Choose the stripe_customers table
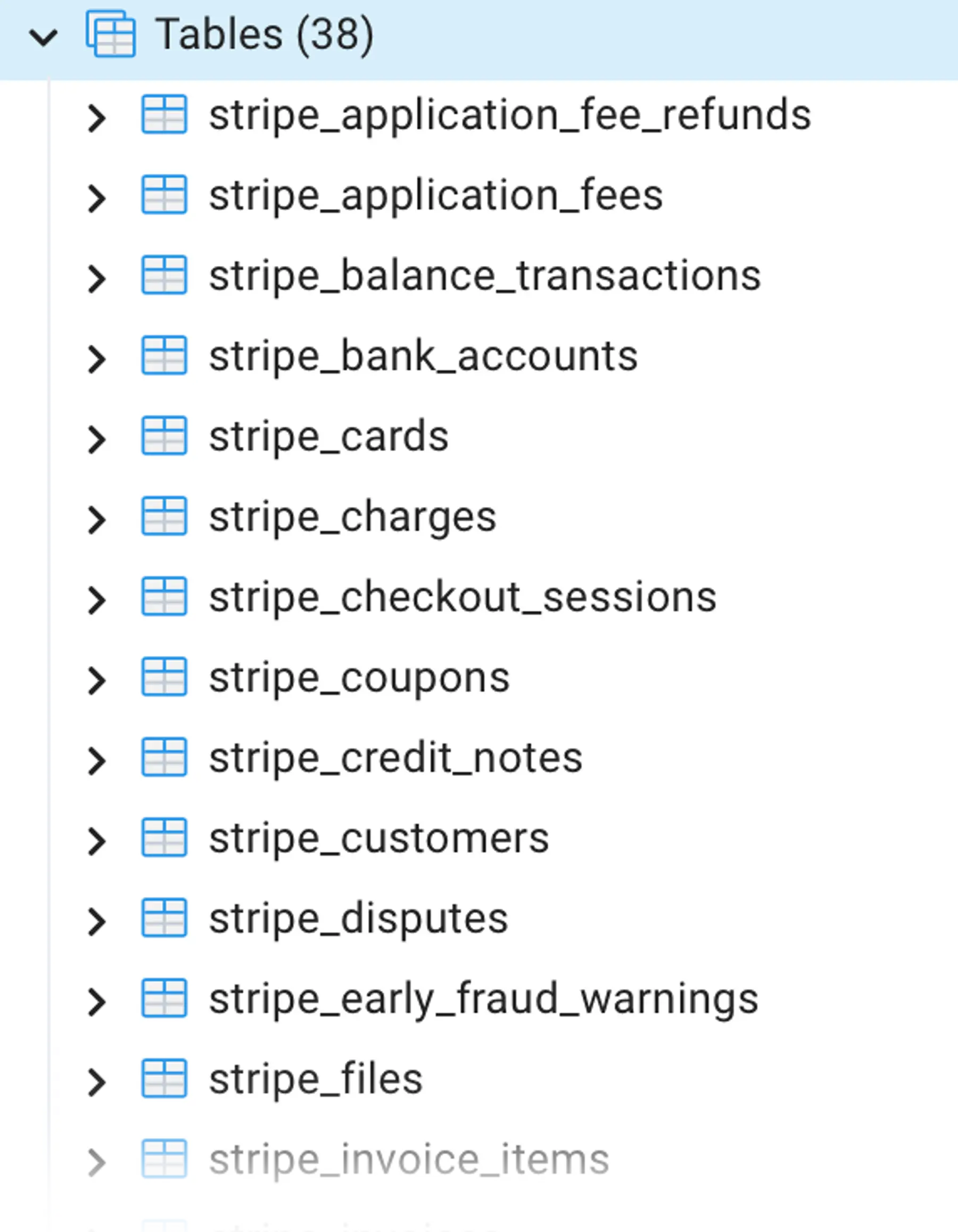Image resolution: width=958 pixels, height=1232 pixels. [x=379, y=839]
